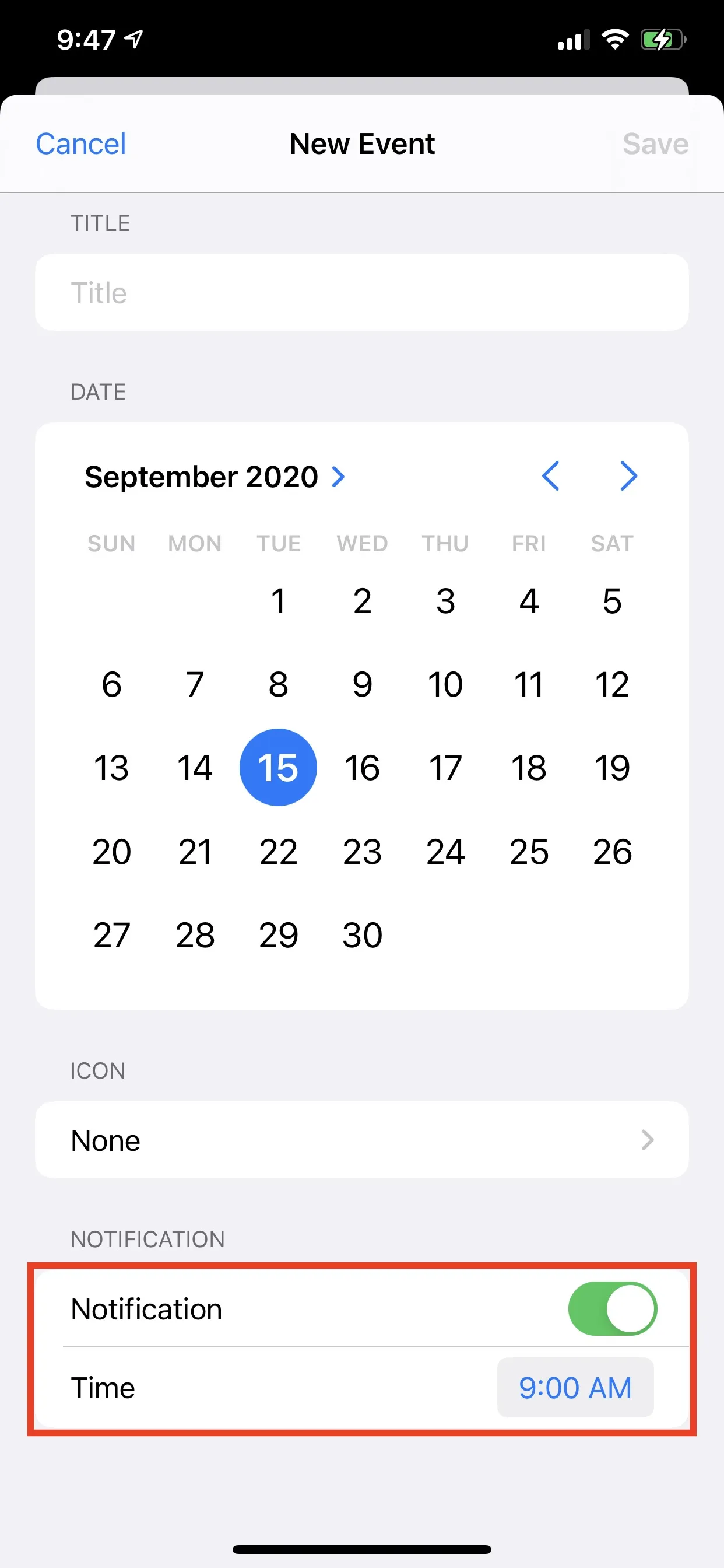The width and height of the screenshot is (724, 1568).
Task: Change the 9:00 AM notification time
Action: [575, 1388]
